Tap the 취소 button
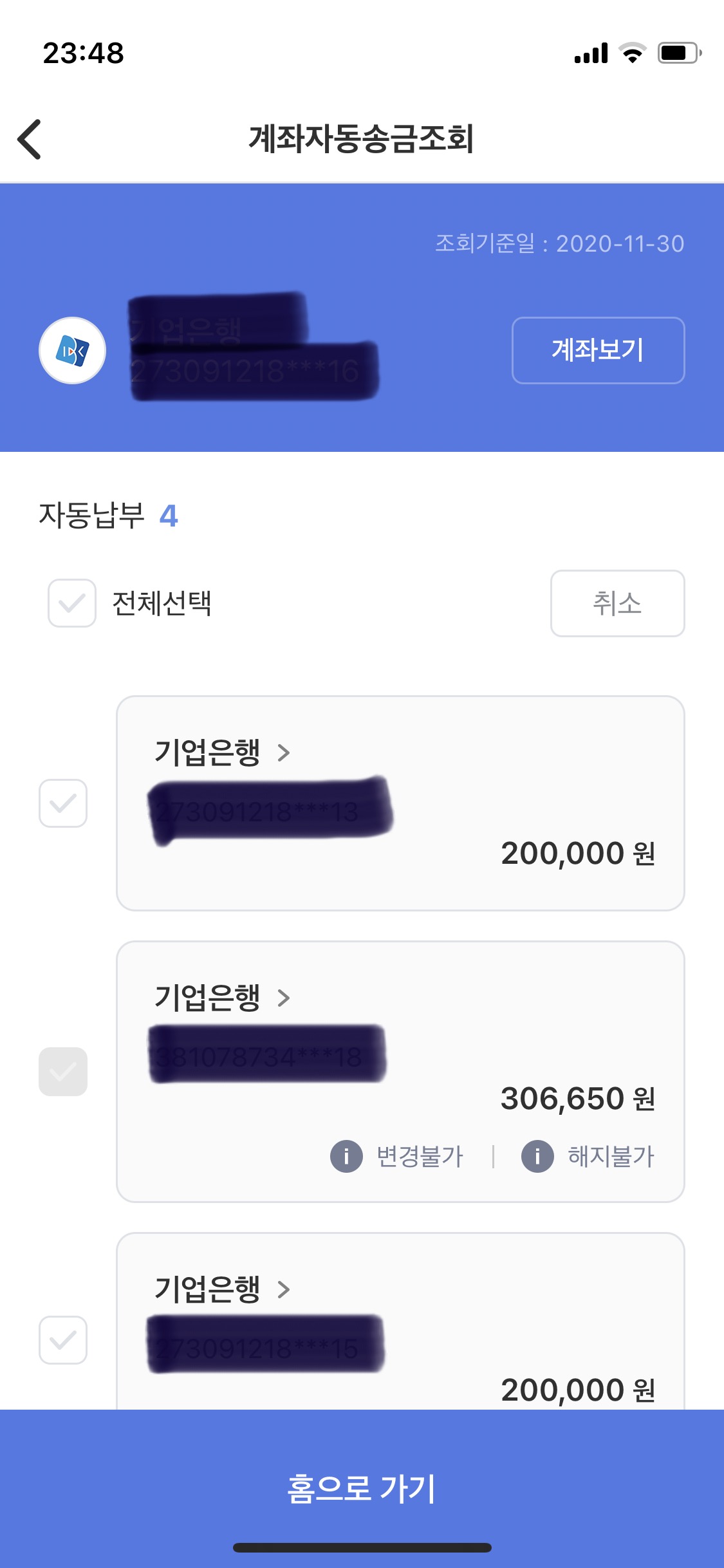This screenshot has width=724, height=1568. (x=617, y=603)
